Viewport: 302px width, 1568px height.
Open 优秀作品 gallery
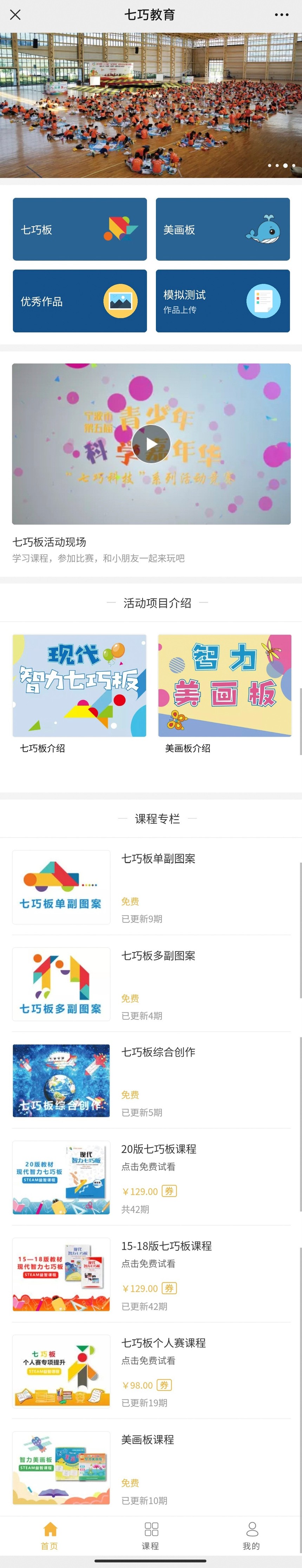pos(80,301)
